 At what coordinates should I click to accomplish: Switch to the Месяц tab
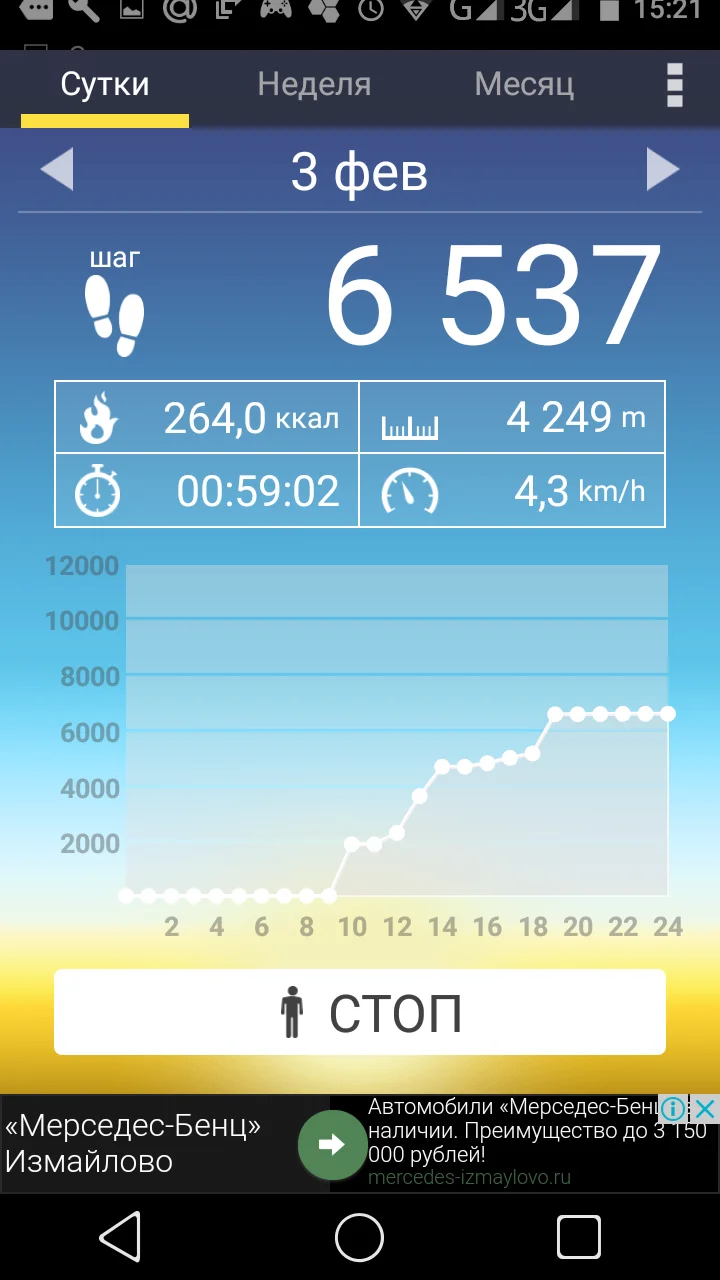pyautogui.click(x=524, y=84)
